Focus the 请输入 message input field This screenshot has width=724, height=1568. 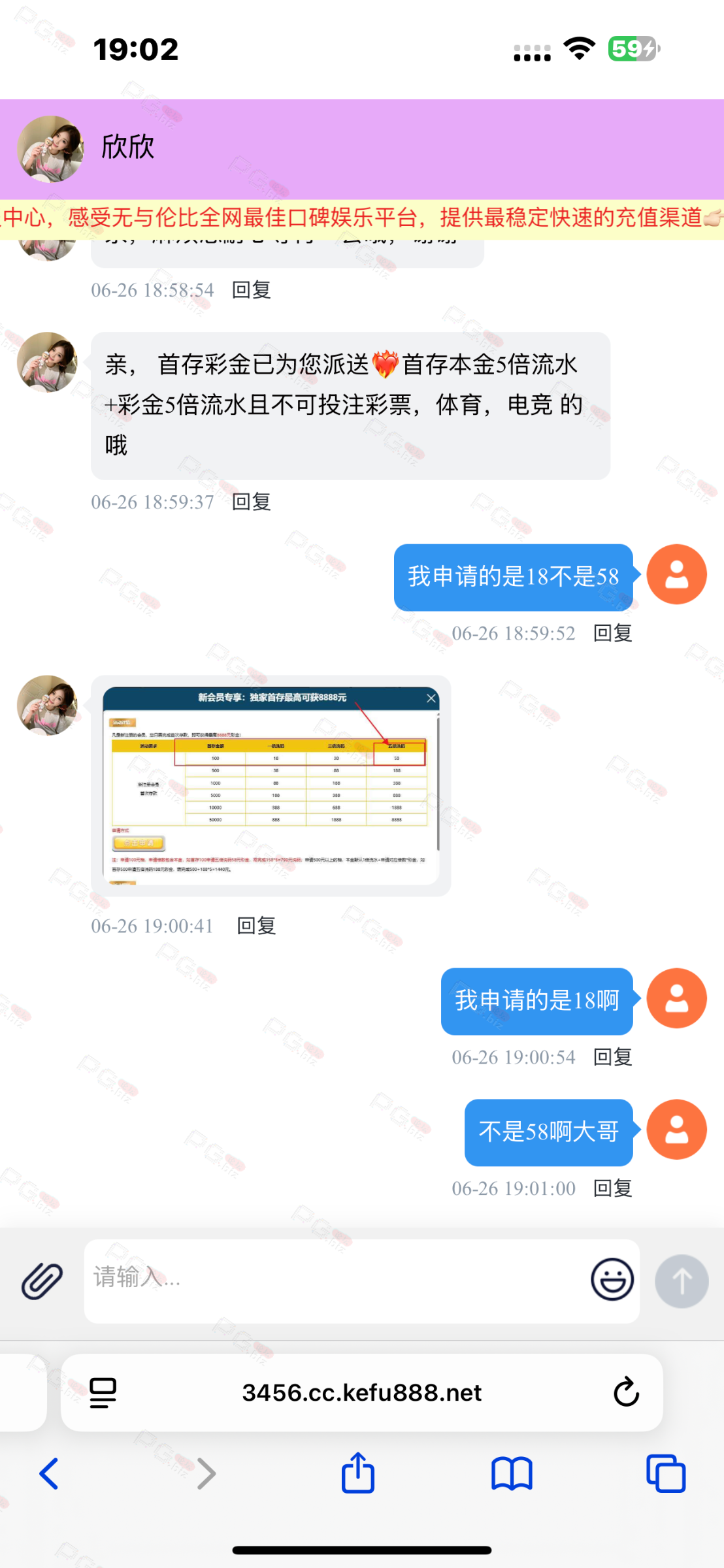(333, 1281)
